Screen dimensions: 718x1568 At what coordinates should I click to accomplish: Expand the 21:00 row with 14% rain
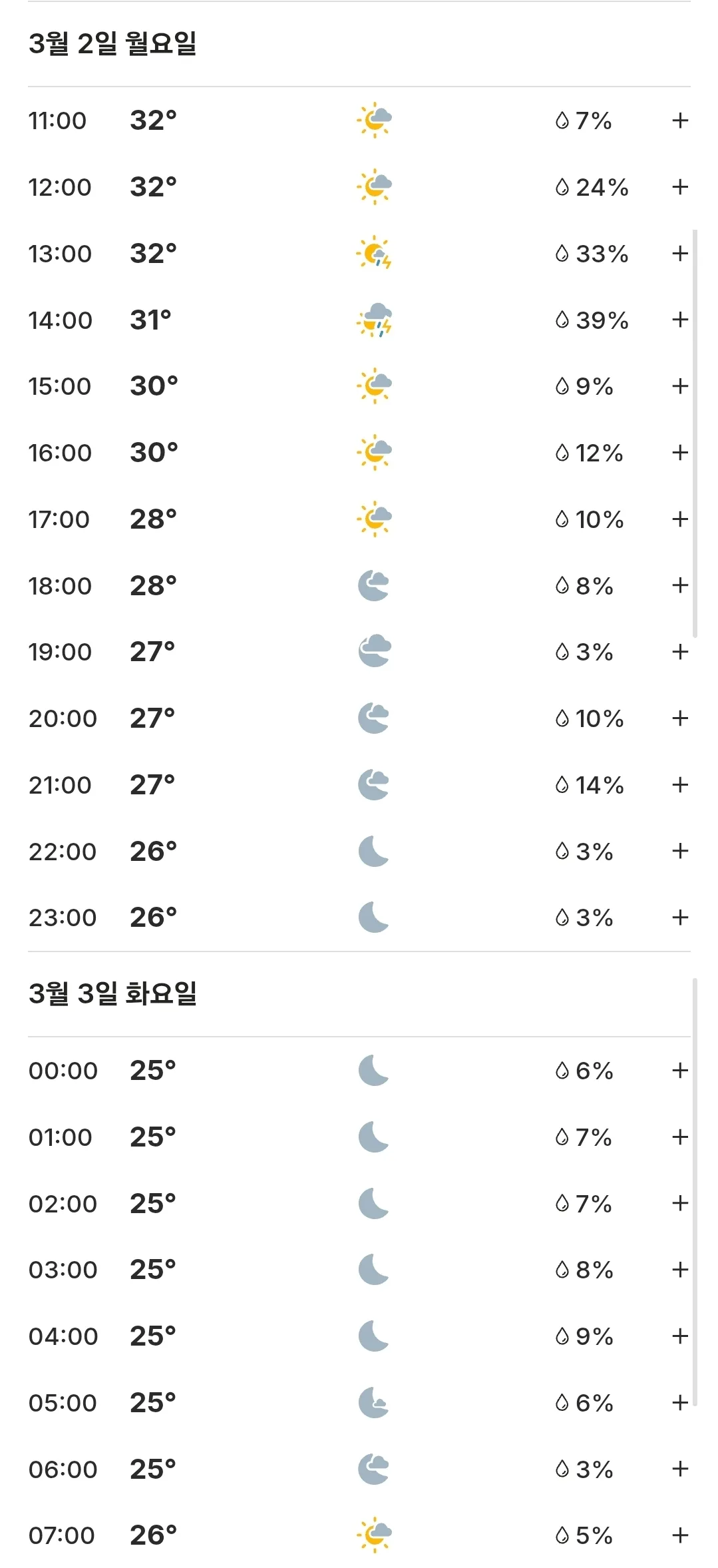679,785
